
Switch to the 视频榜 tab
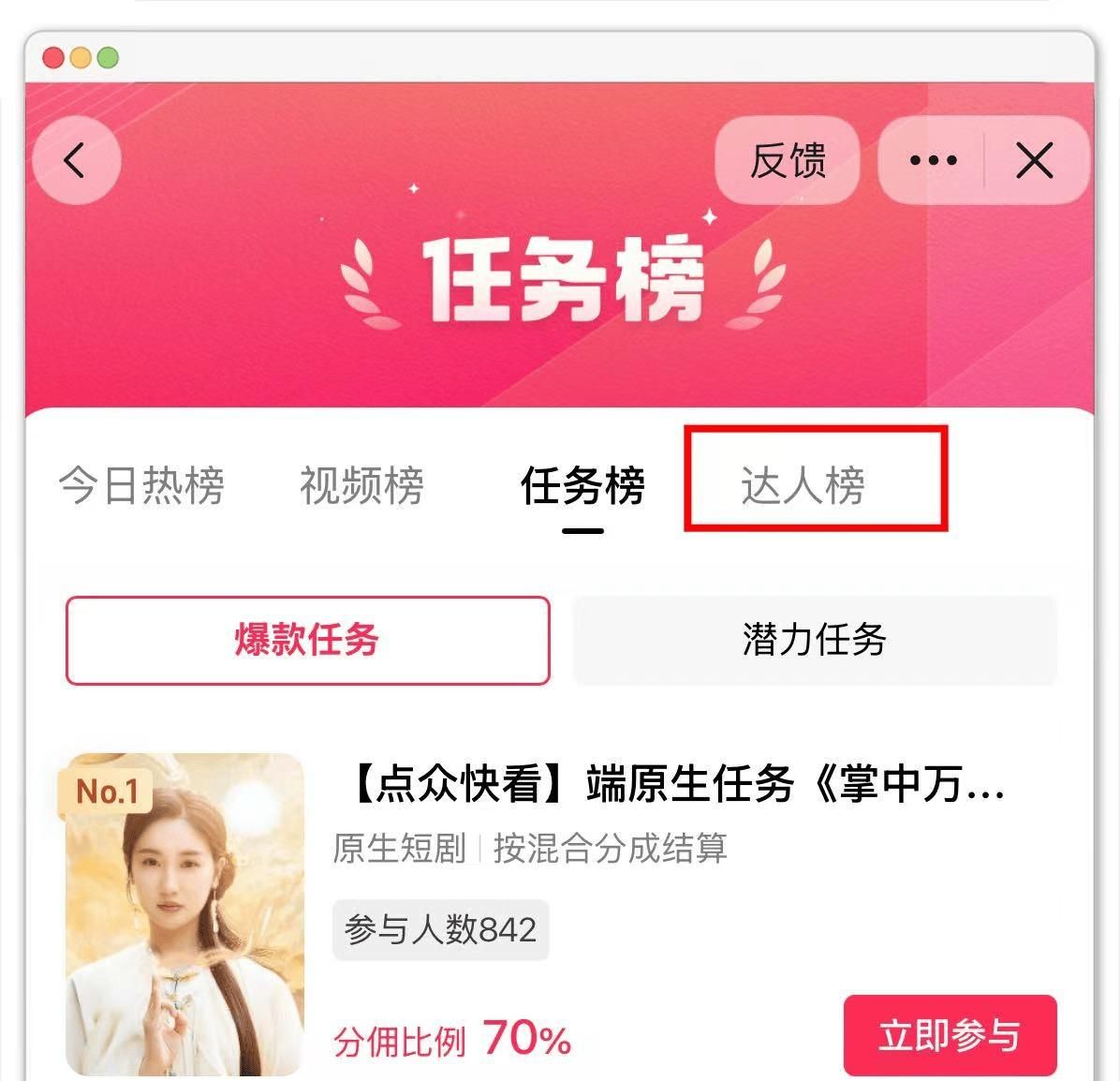[361, 485]
